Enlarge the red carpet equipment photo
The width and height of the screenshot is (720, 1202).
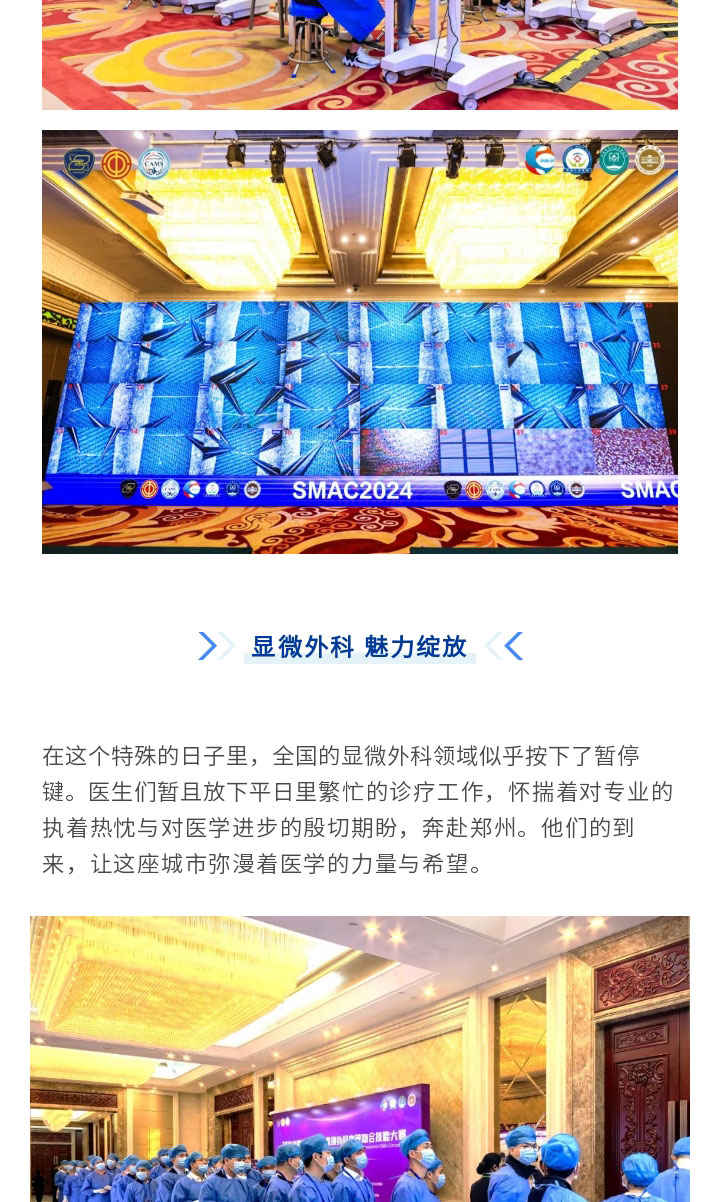tap(360, 54)
